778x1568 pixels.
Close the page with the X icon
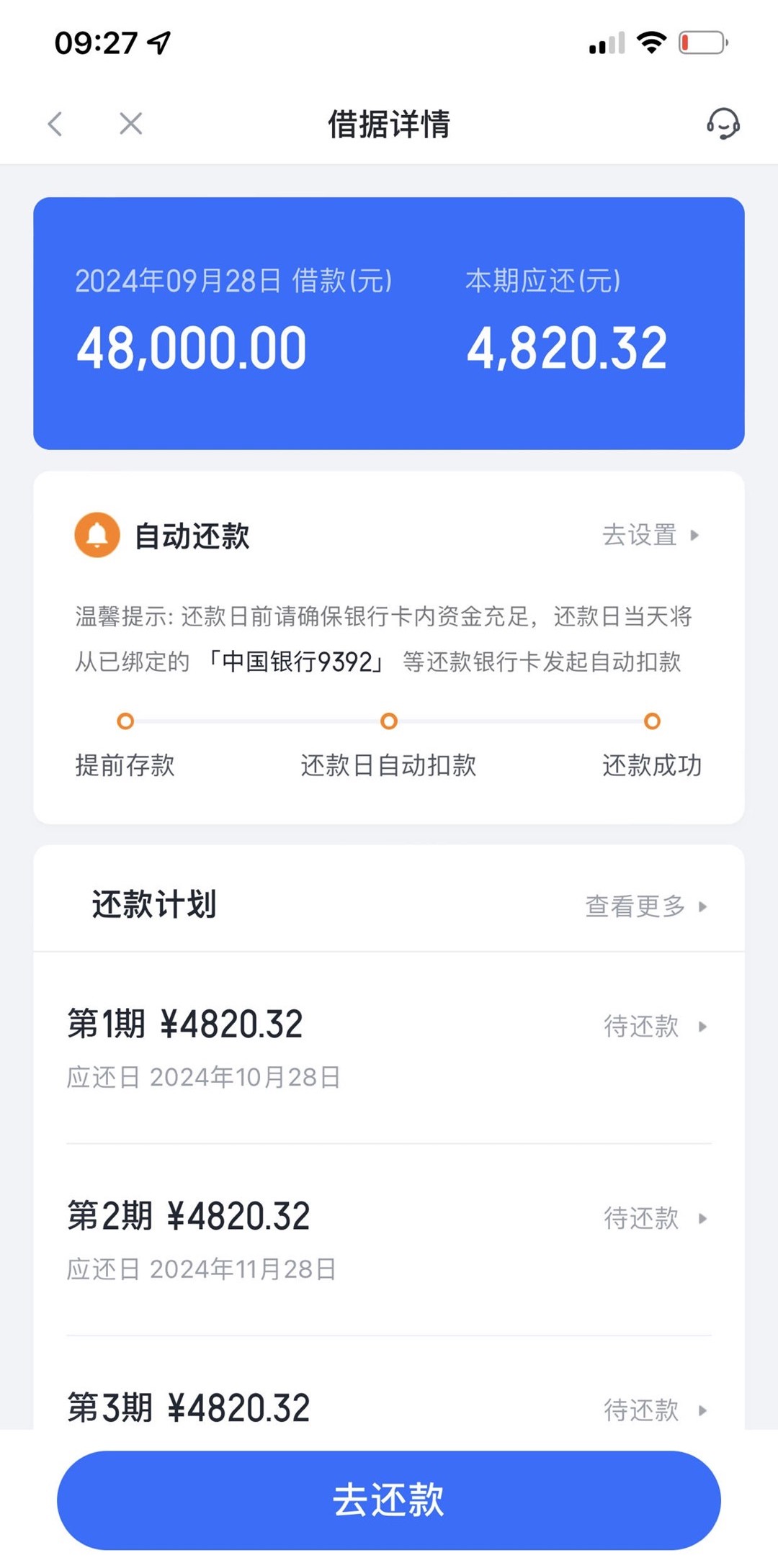tap(130, 124)
